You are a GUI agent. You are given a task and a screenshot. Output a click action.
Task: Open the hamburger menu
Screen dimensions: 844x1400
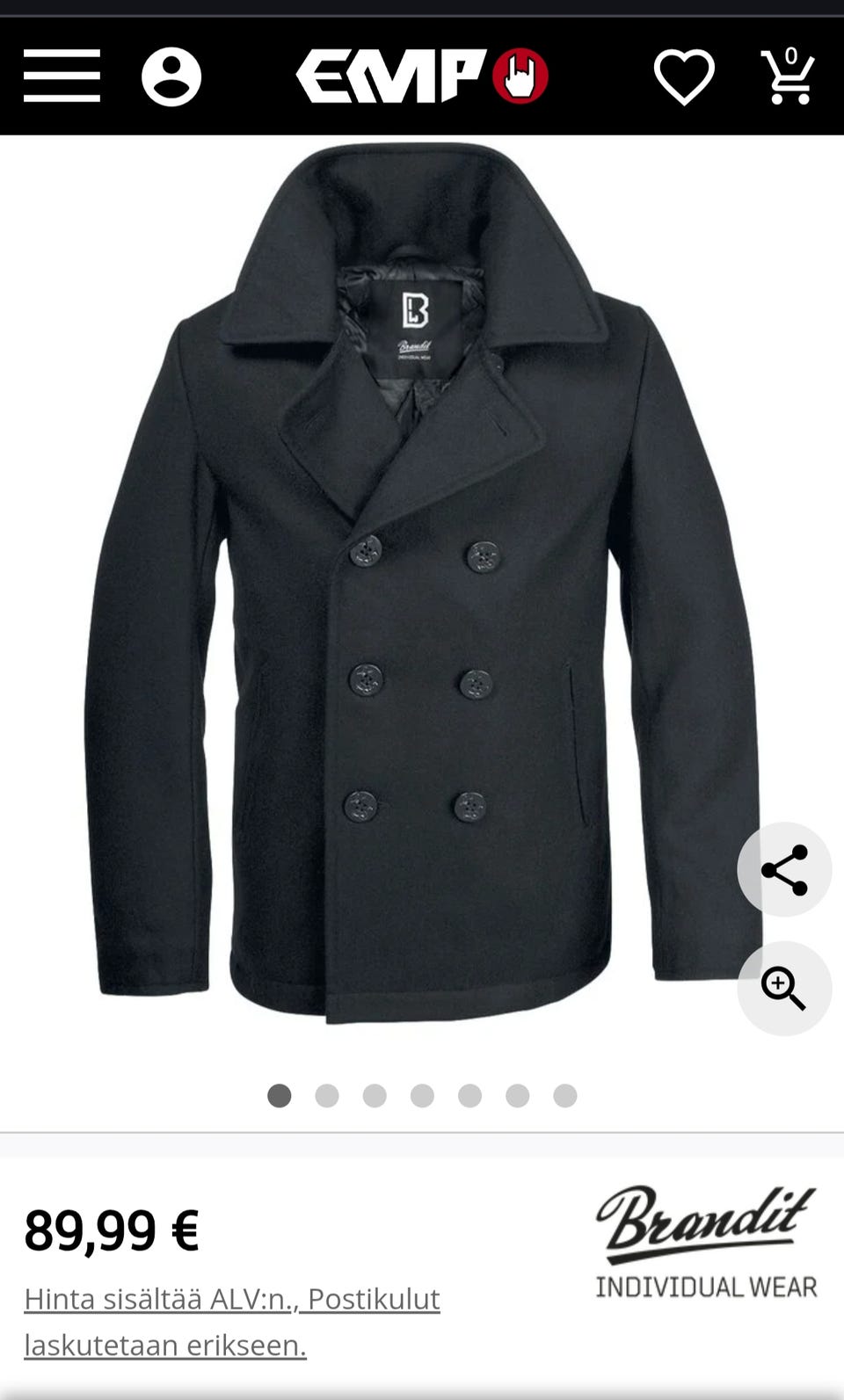(x=62, y=76)
